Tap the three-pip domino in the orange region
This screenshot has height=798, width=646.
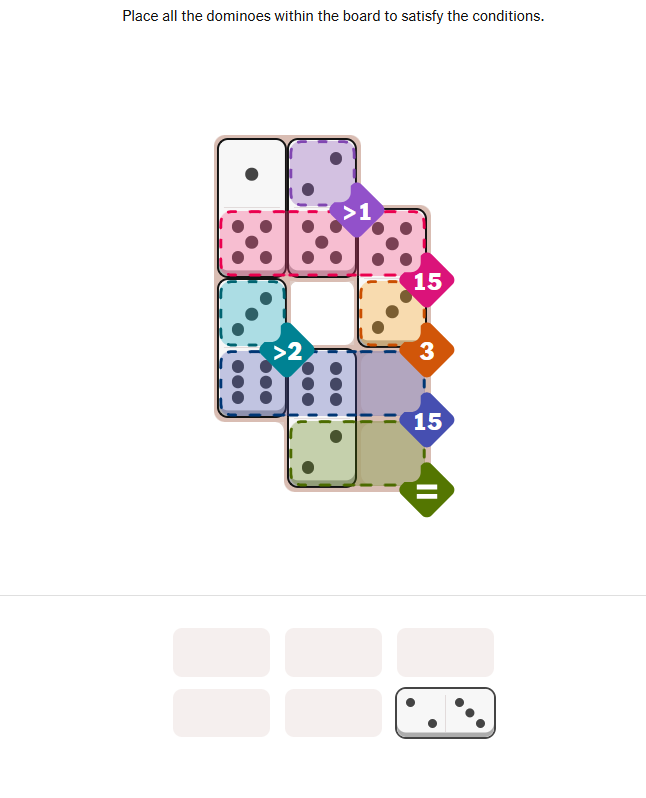pyautogui.click(x=391, y=312)
